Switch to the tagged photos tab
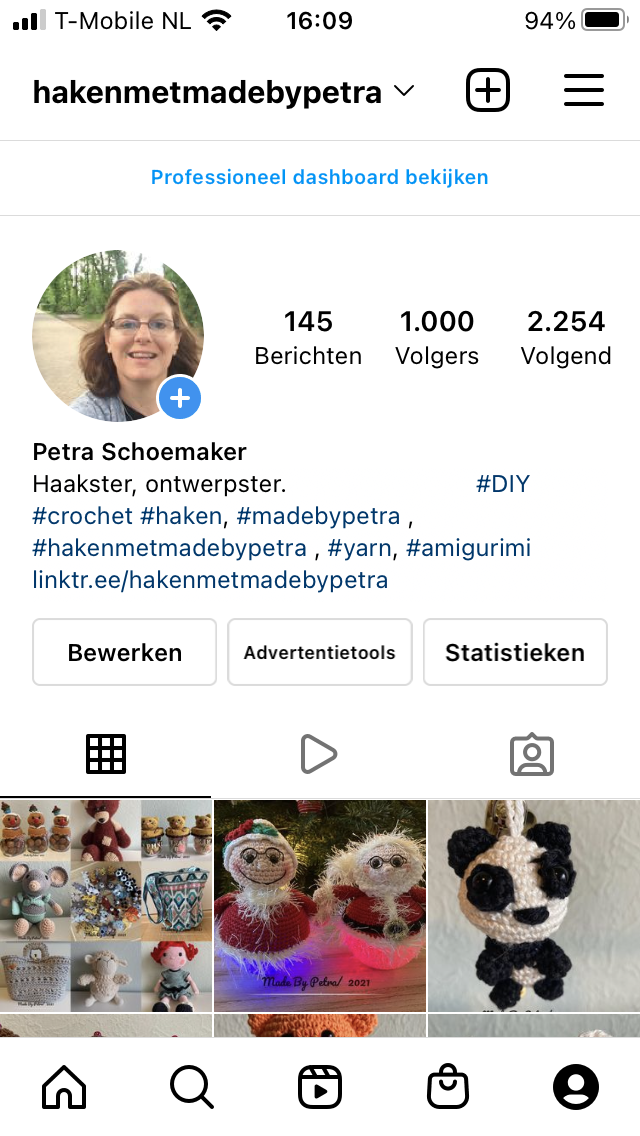This screenshot has height=1136, width=640. pyautogui.click(x=532, y=755)
